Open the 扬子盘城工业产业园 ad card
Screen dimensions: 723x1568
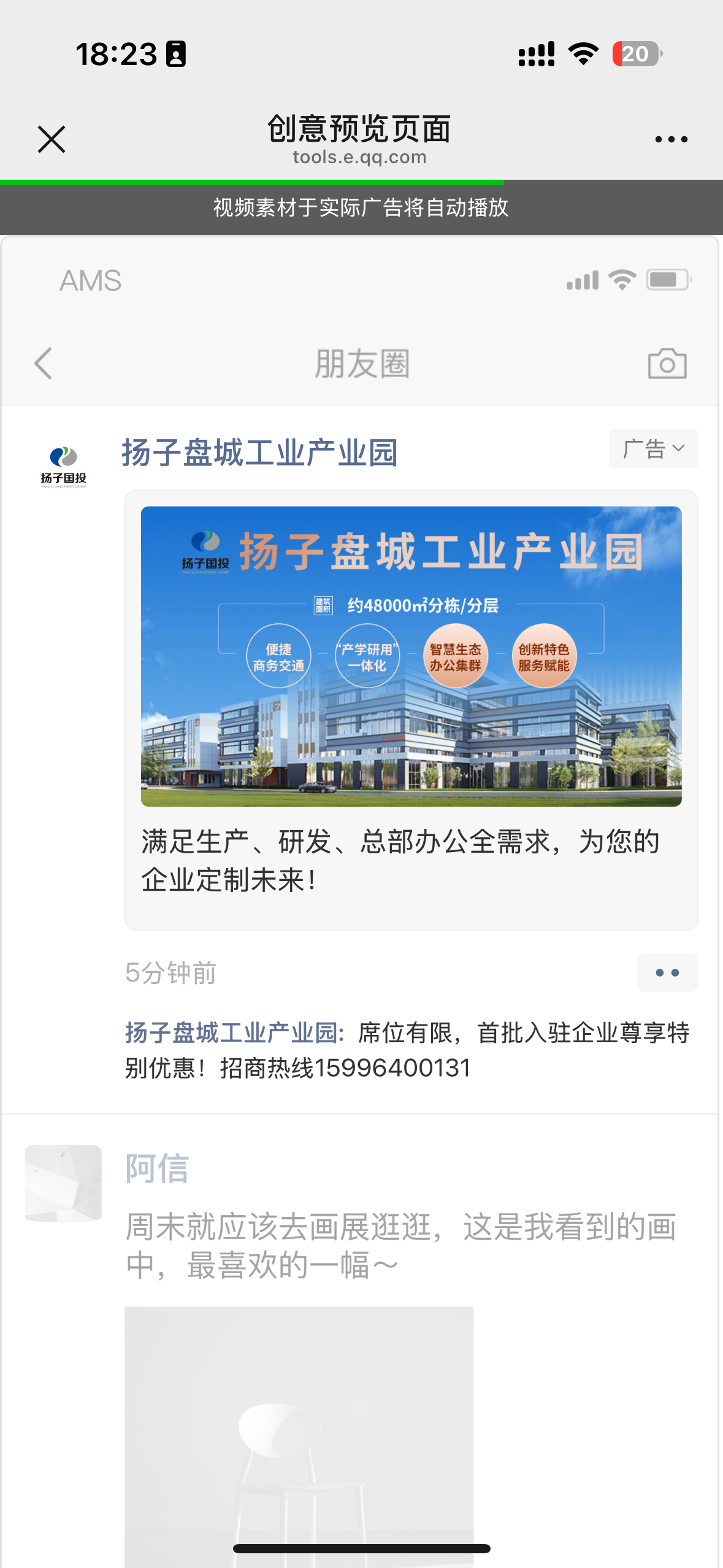coord(411,709)
